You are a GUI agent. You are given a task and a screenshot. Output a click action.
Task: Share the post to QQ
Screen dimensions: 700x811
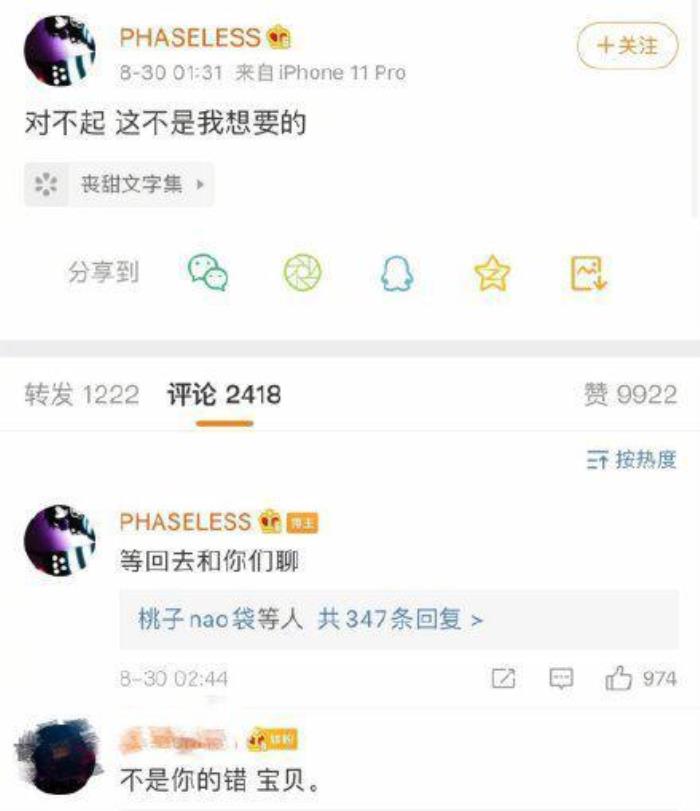tap(396, 272)
